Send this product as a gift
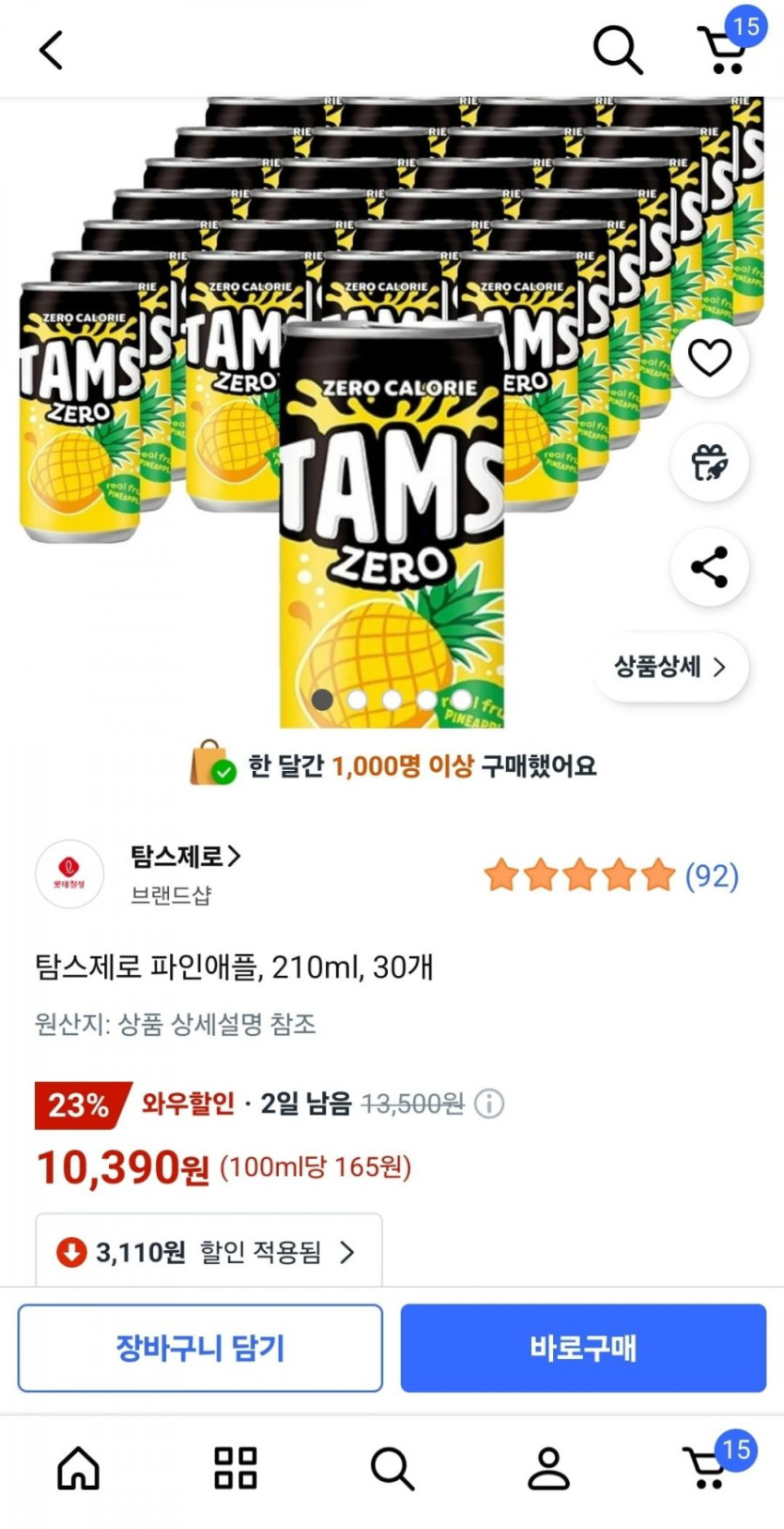Viewport: 784px width, 1529px height. click(709, 462)
